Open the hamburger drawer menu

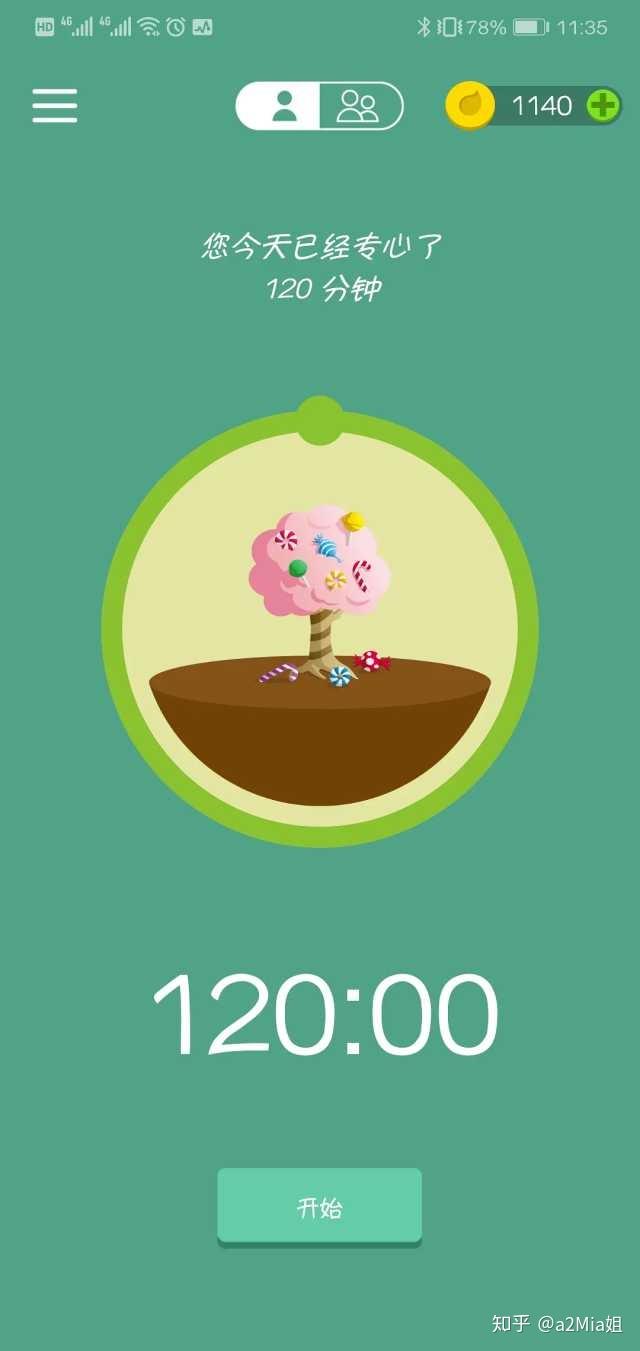pos(54,106)
